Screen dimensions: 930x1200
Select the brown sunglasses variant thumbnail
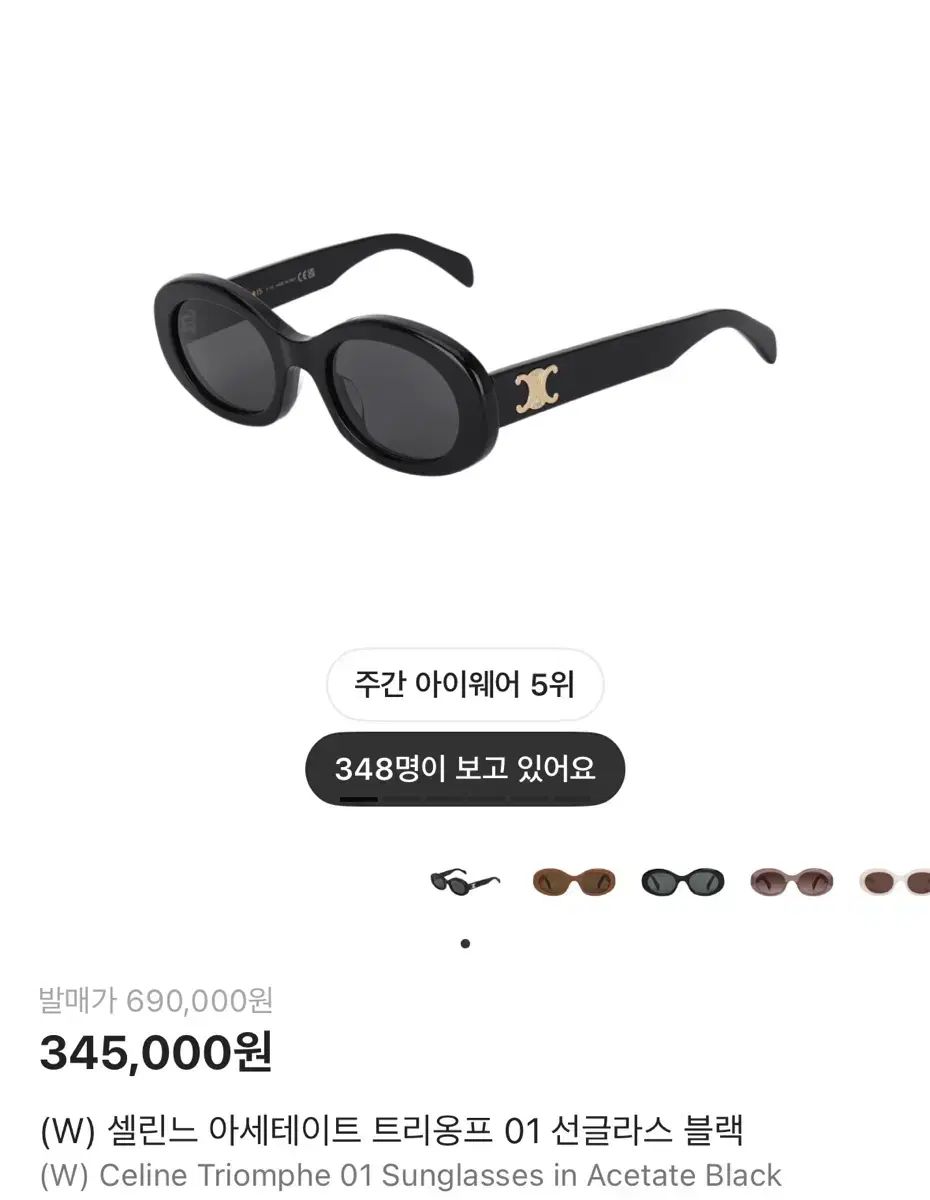[574, 882]
